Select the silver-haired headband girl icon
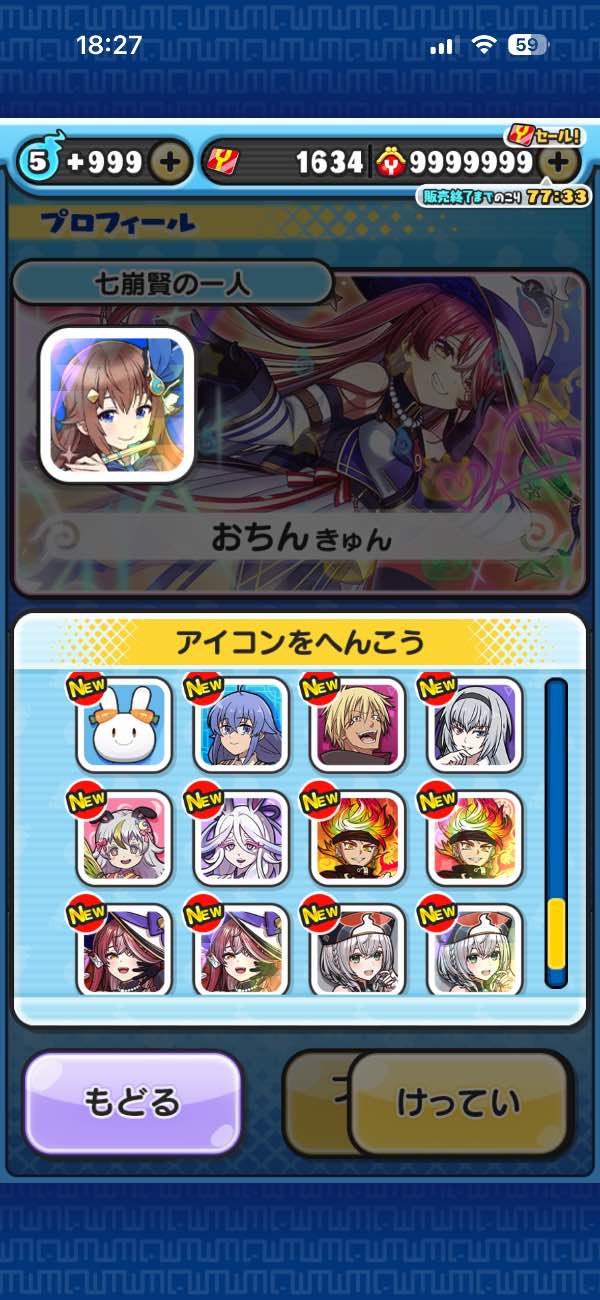 (x=474, y=725)
